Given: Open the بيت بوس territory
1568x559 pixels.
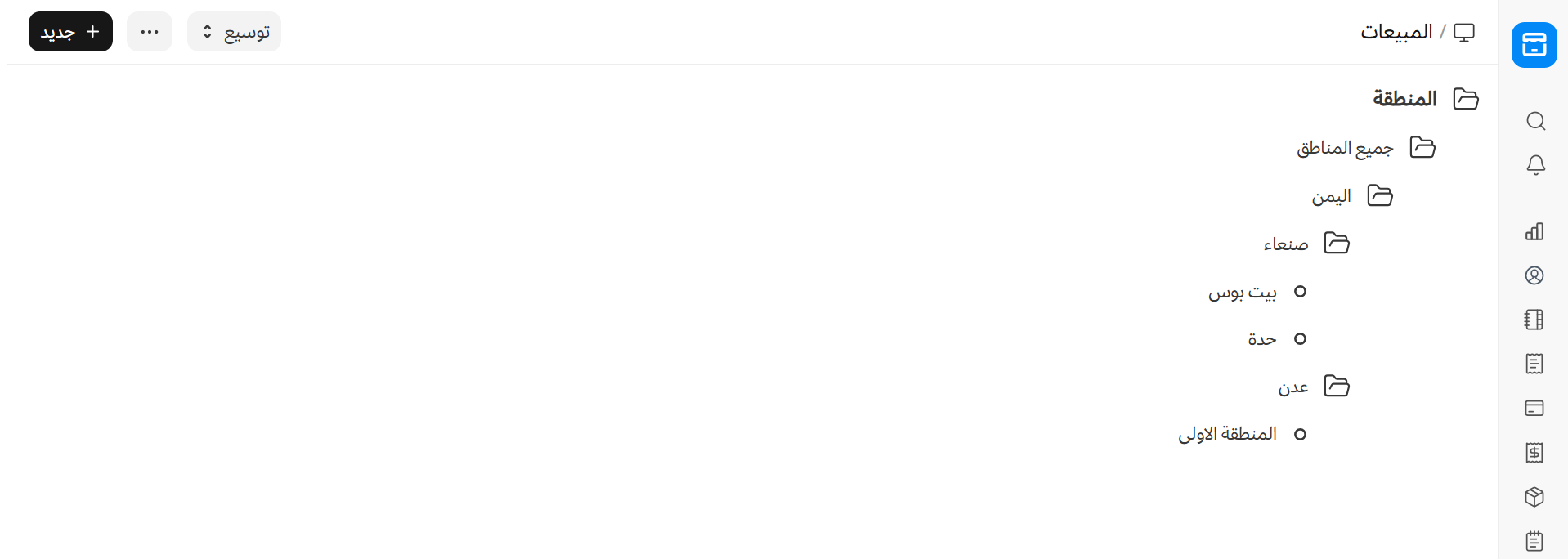Looking at the screenshot, I should click(1243, 292).
